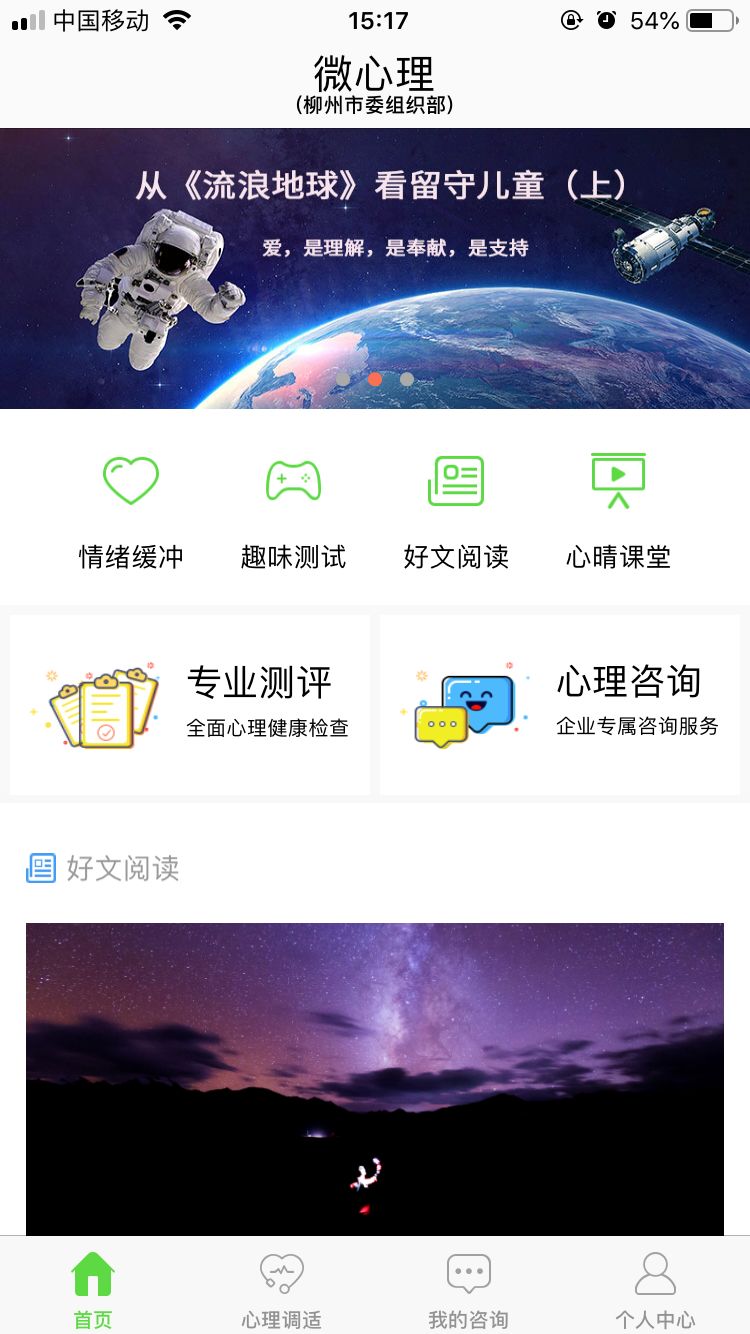Open the 心理咨询 enterprise consulting card

click(x=560, y=703)
